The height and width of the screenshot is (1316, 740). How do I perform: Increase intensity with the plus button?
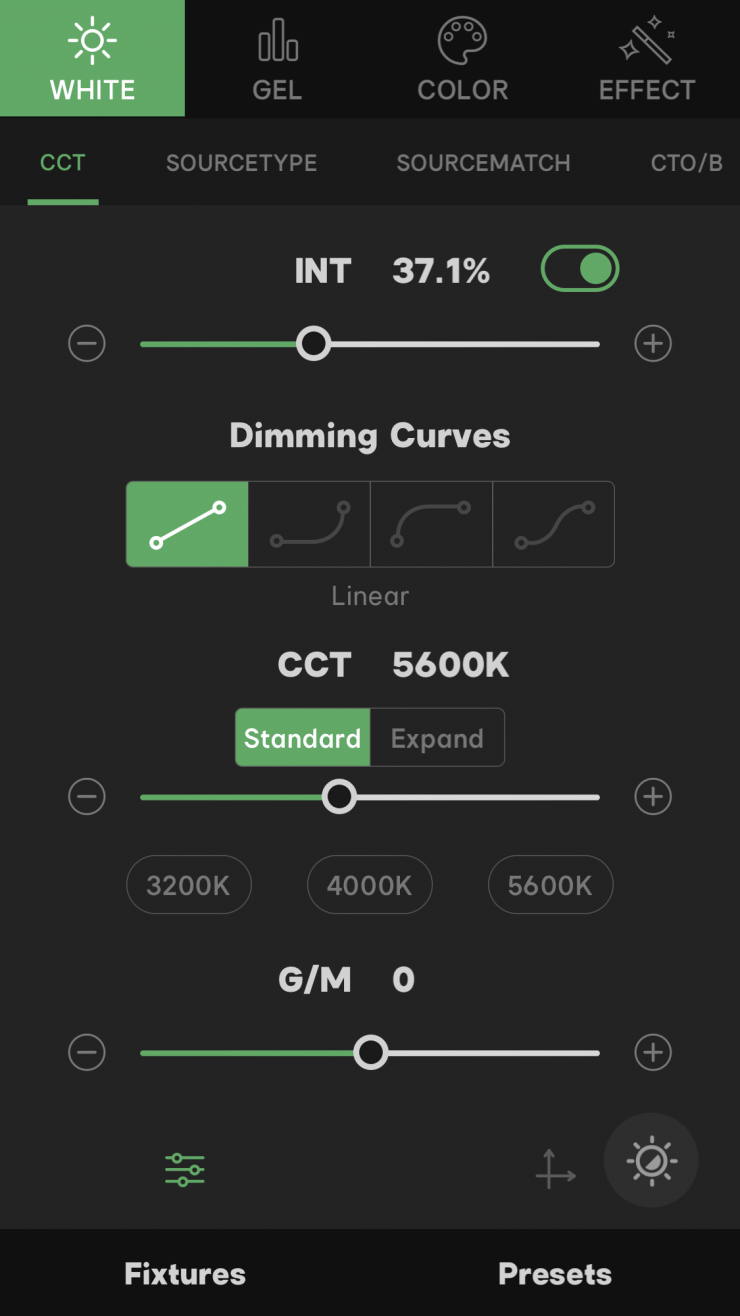(652, 344)
